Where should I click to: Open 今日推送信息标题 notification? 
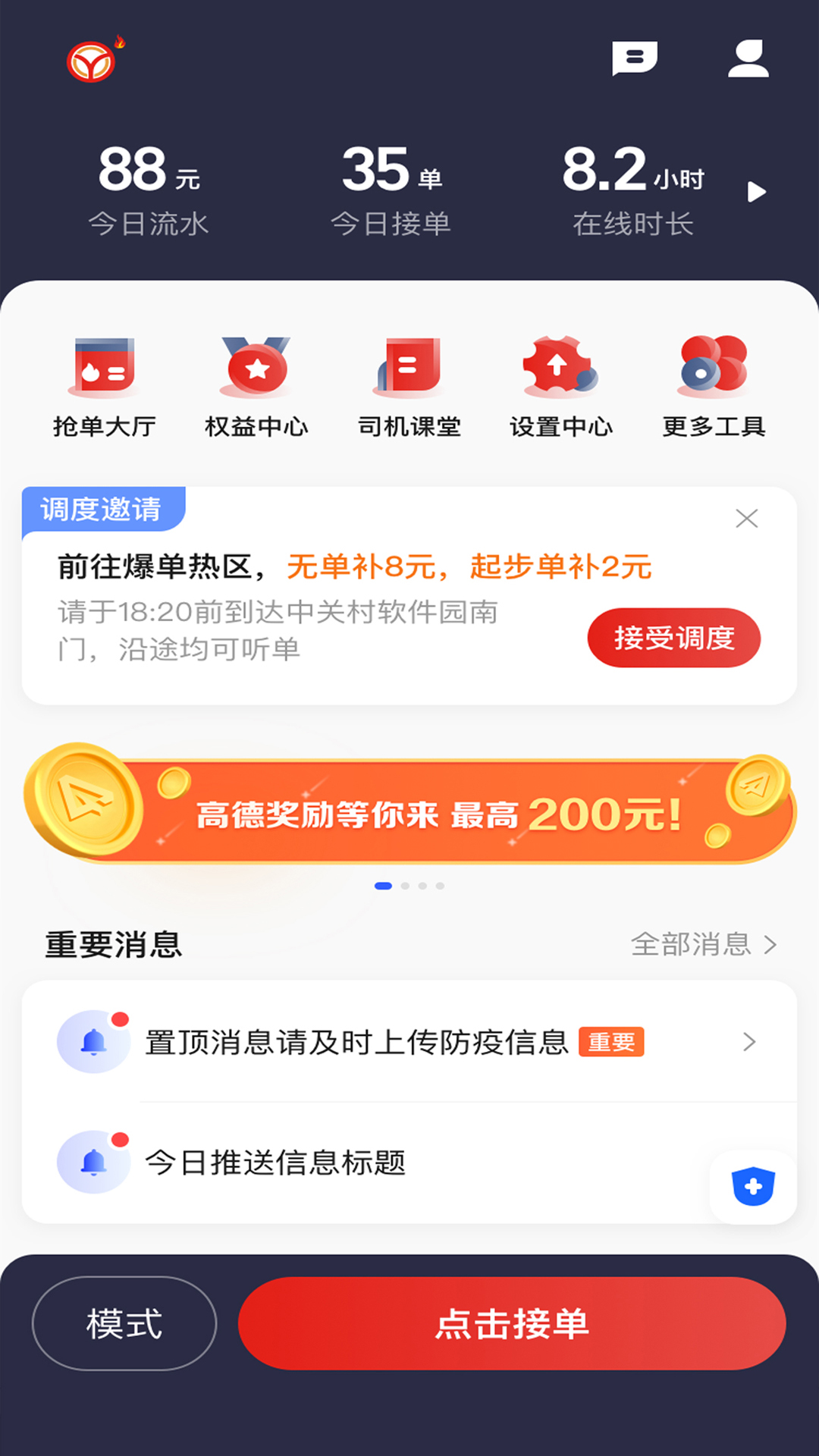click(x=277, y=1164)
